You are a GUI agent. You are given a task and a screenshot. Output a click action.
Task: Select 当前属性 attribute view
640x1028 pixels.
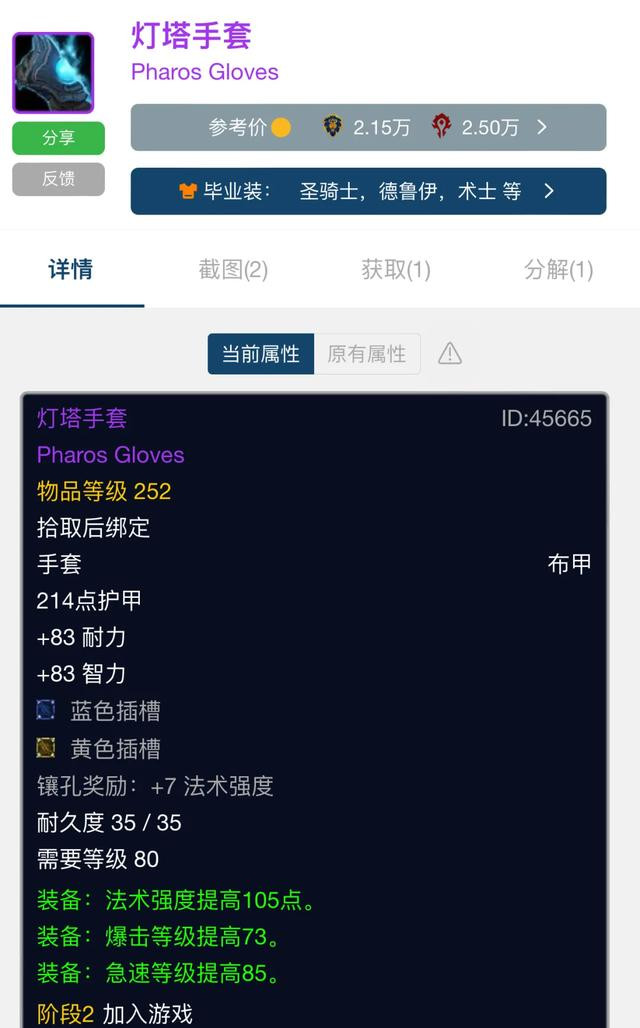[x=261, y=354]
